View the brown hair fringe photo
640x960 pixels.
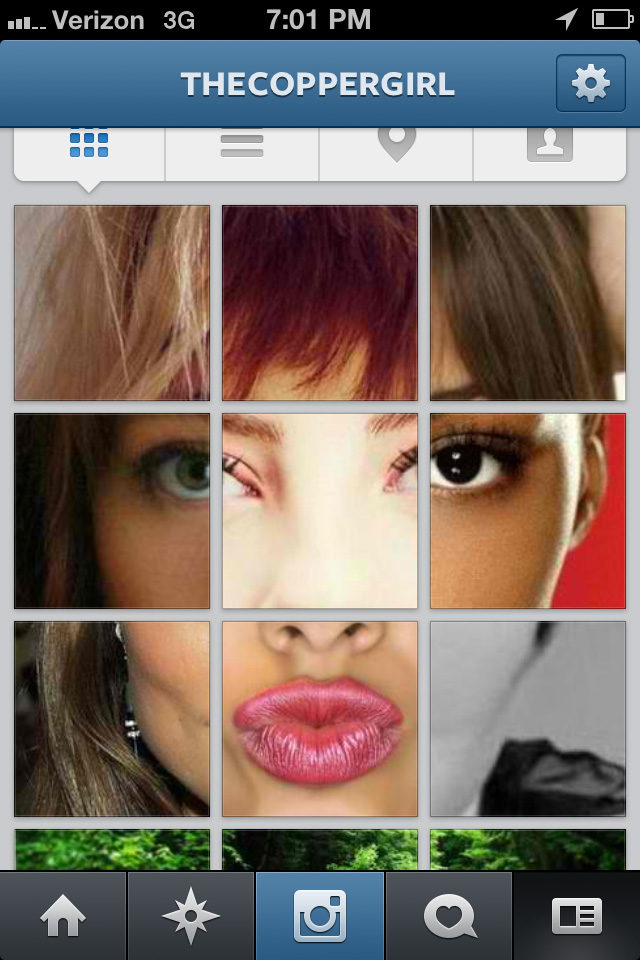tap(528, 303)
